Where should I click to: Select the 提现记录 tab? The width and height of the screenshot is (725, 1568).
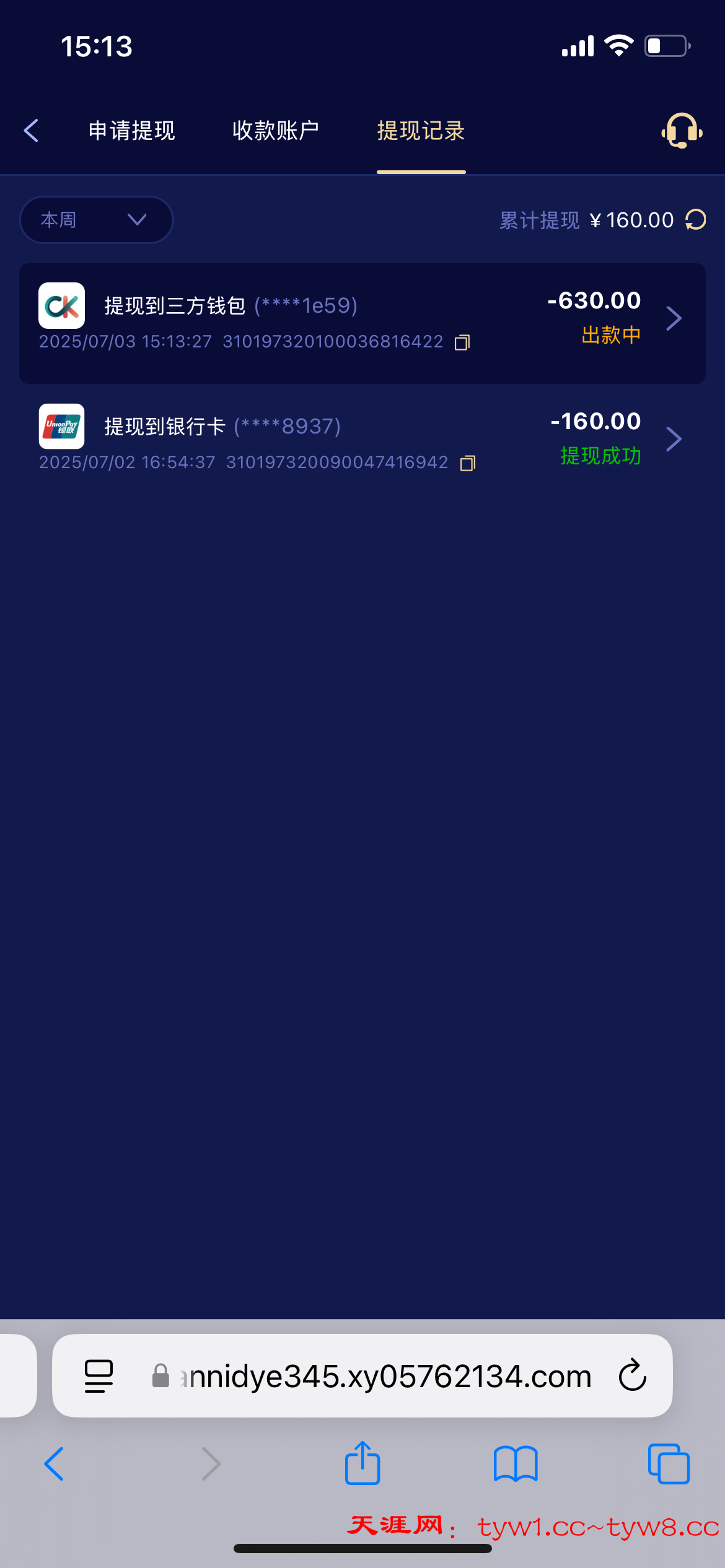(x=421, y=131)
